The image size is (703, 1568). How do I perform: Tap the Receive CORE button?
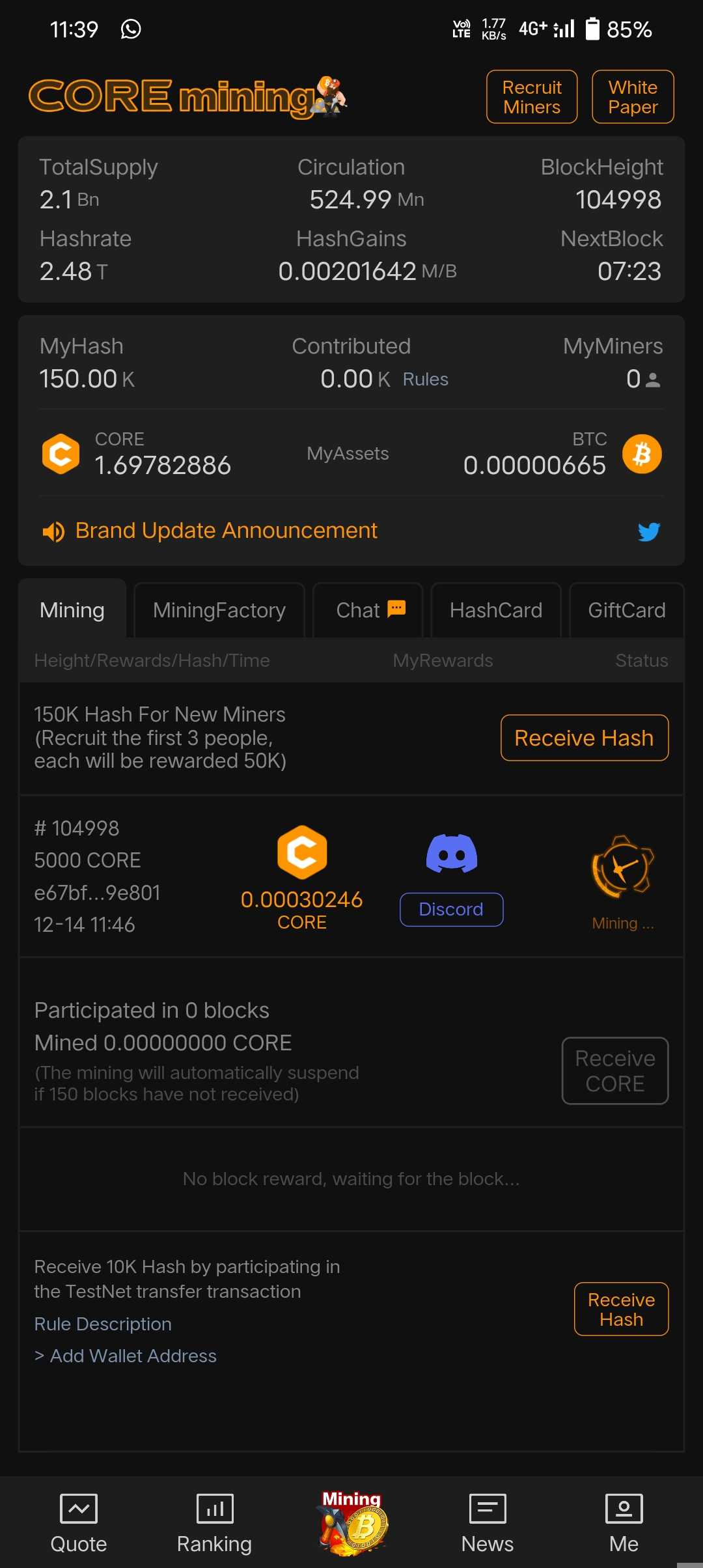point(615,1071)
